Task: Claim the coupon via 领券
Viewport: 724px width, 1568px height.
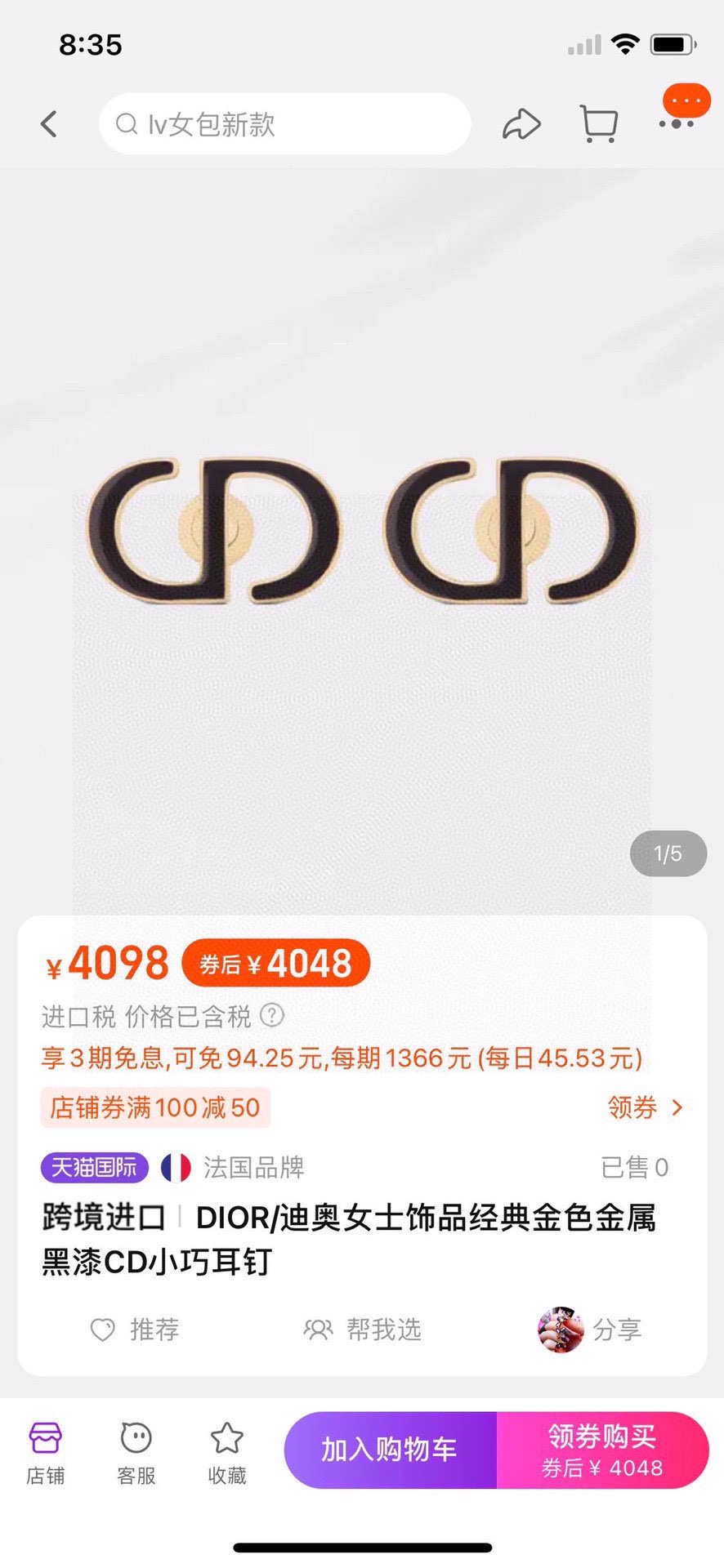Action: click(x=644, y=1107)
